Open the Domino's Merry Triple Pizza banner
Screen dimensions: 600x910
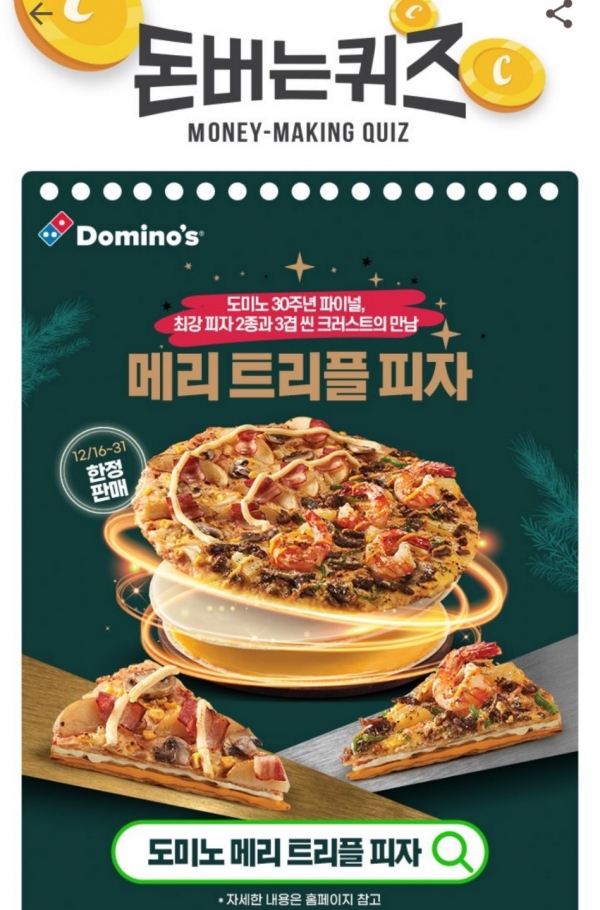300,500
